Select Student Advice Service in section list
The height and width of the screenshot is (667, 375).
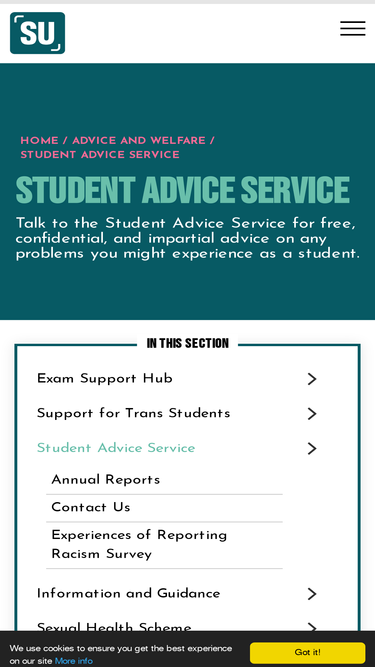click(116, 448)
